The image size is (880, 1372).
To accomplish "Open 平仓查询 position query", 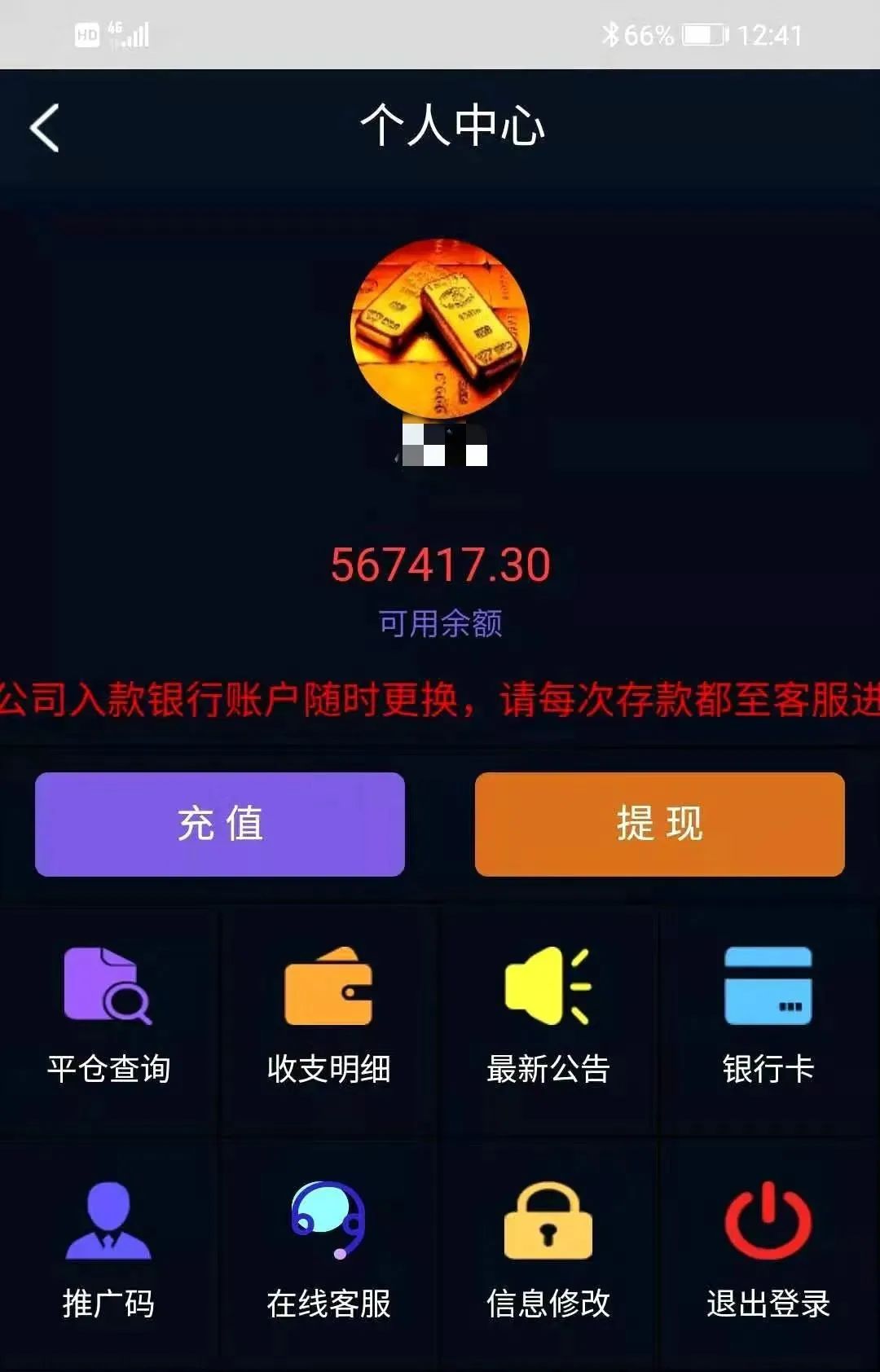I will pos(108,1014).
